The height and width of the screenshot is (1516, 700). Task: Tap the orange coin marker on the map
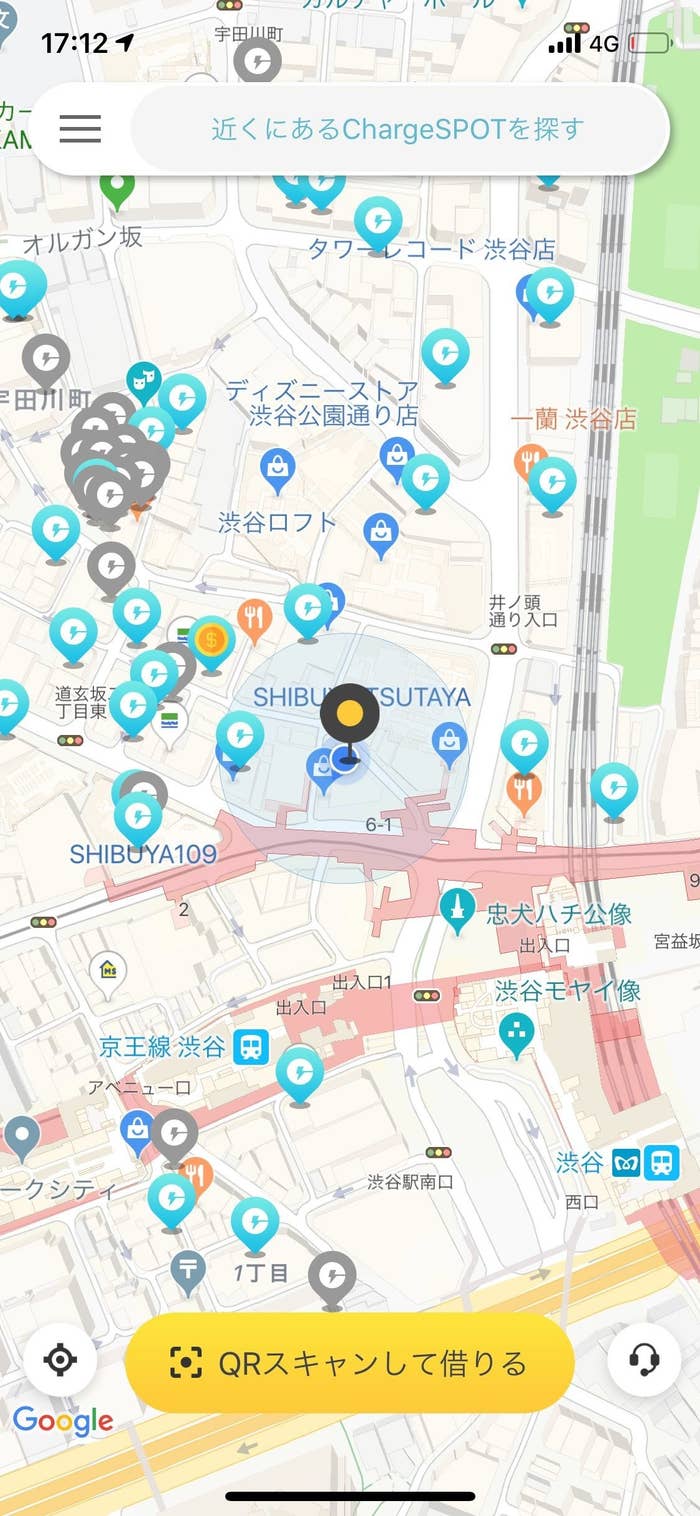coord(211,640)
